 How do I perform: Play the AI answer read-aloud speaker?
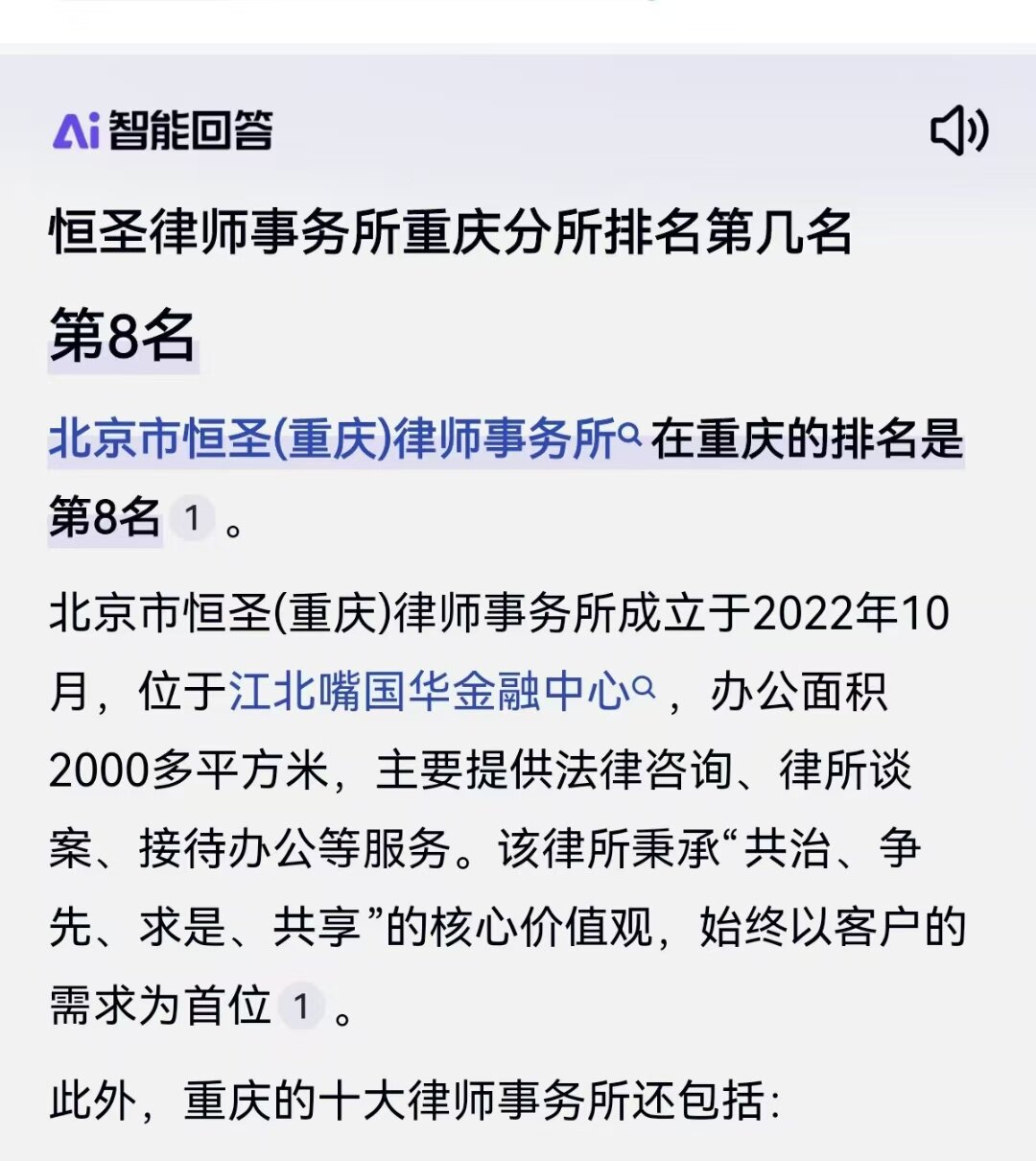[959, 131]
